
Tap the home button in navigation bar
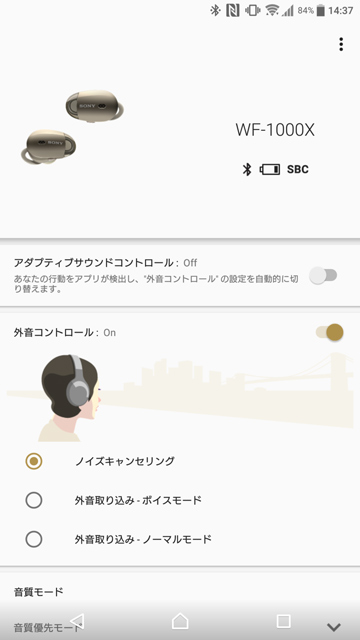[180, 621]
